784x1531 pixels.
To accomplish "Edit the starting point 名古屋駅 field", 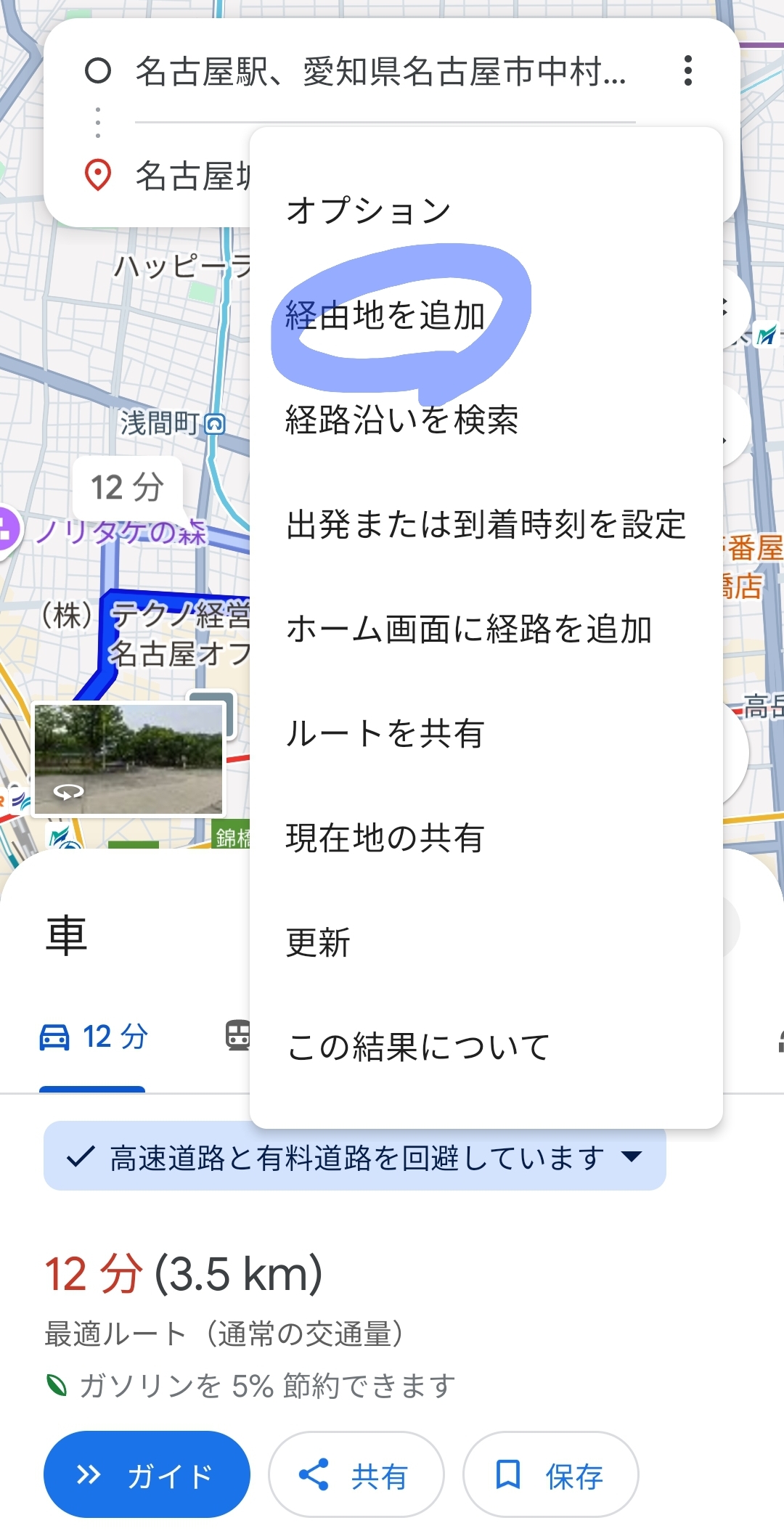I will (x=380, y=72).
